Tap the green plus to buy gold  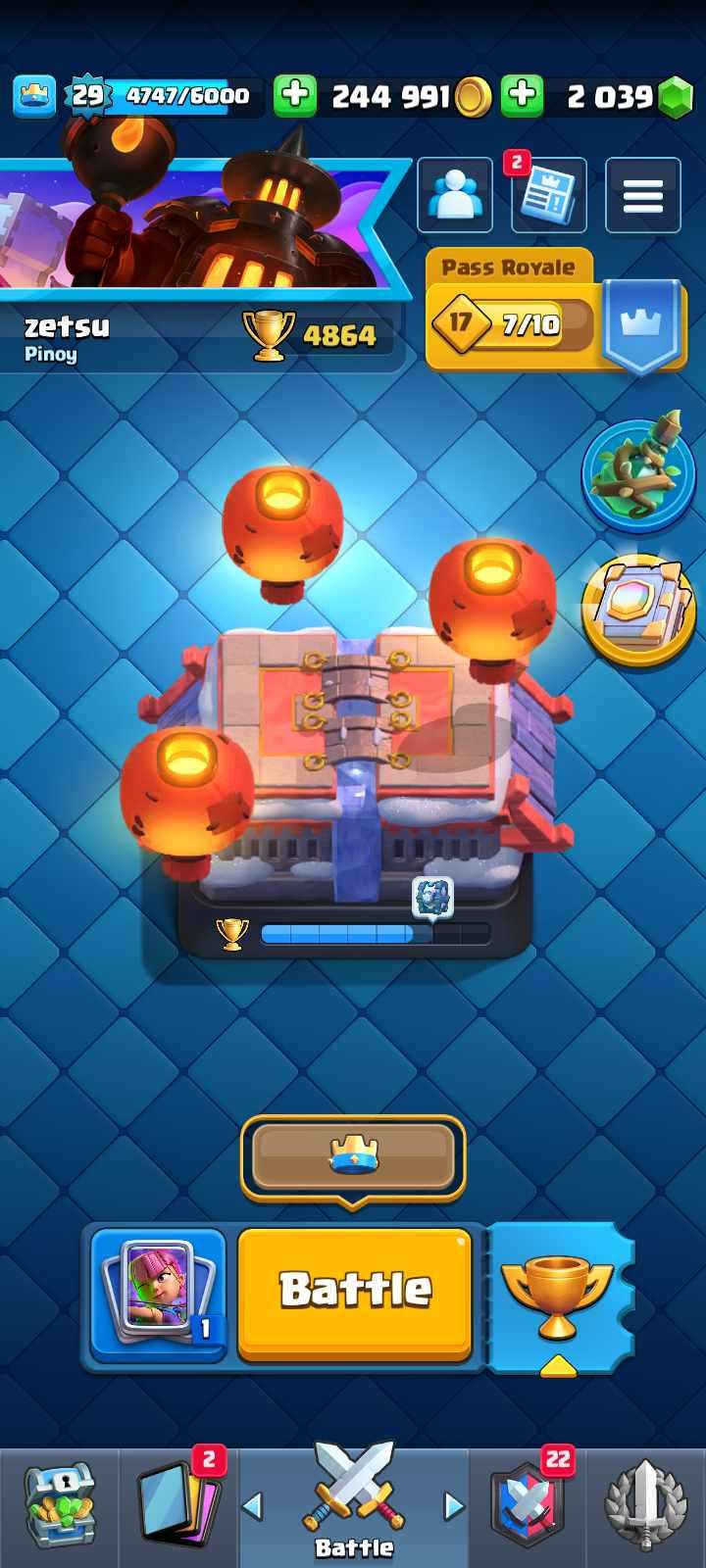pos(294,95)
